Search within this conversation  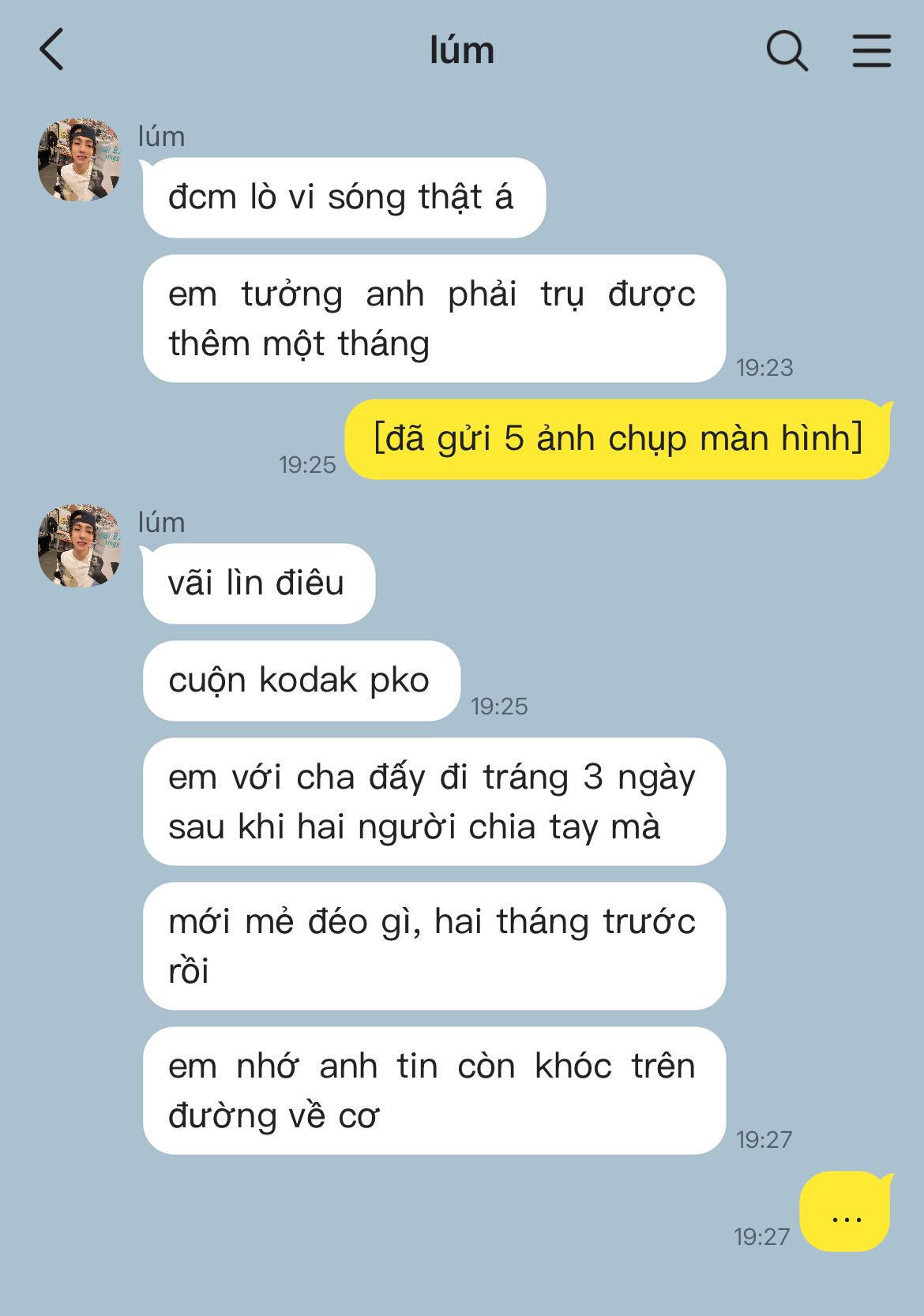point(787,51)
